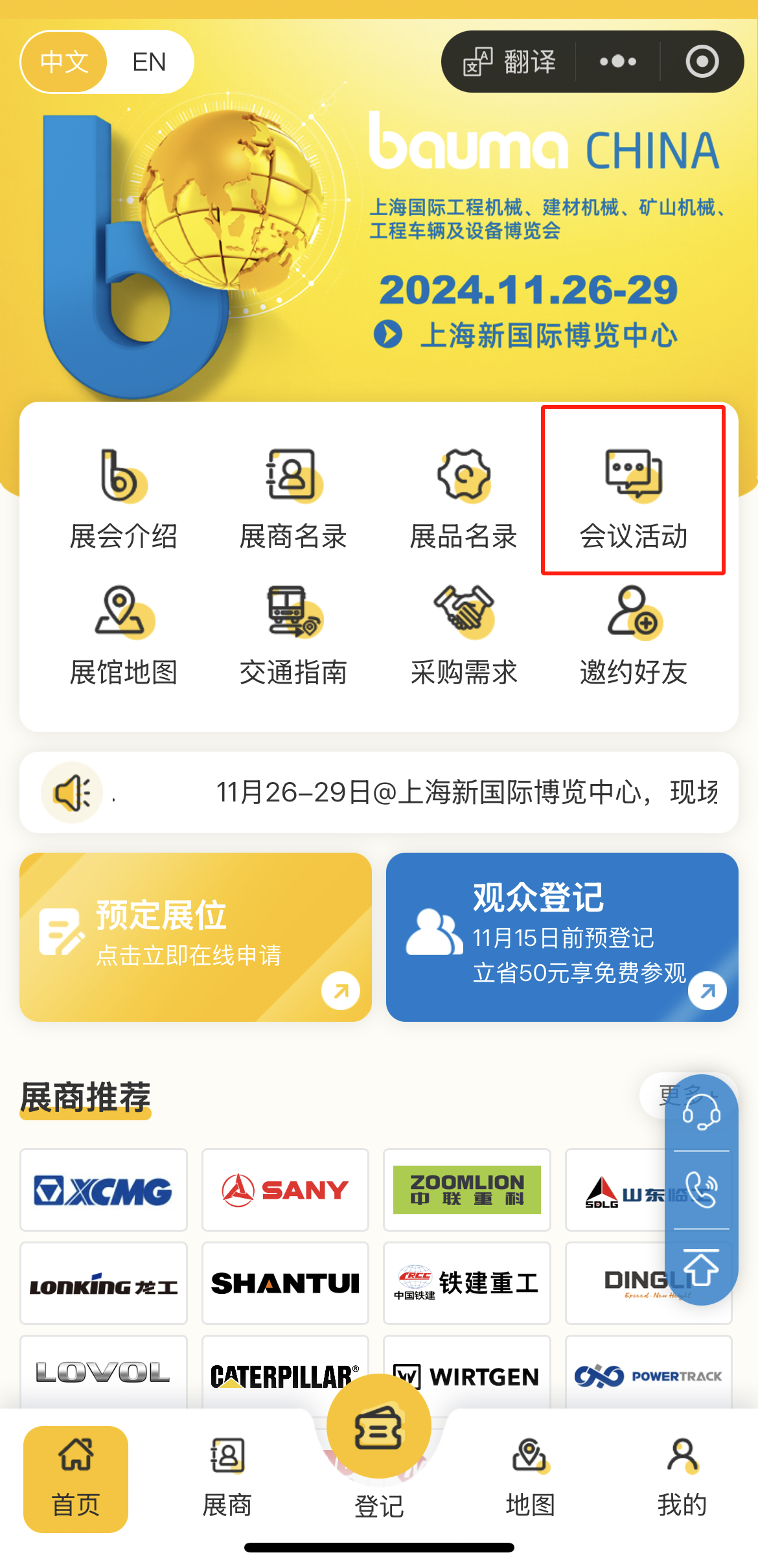This screenshot has height=1568, width=758.
Task: Switch to the 展商 tab
Action: tap(227, 1479)
